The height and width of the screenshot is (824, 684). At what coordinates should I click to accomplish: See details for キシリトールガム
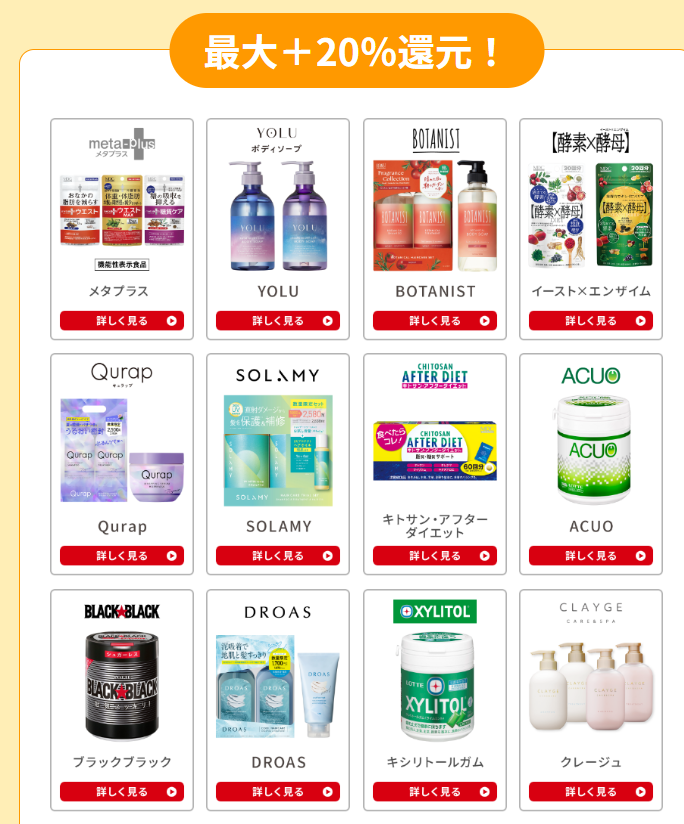click(435, 792)
